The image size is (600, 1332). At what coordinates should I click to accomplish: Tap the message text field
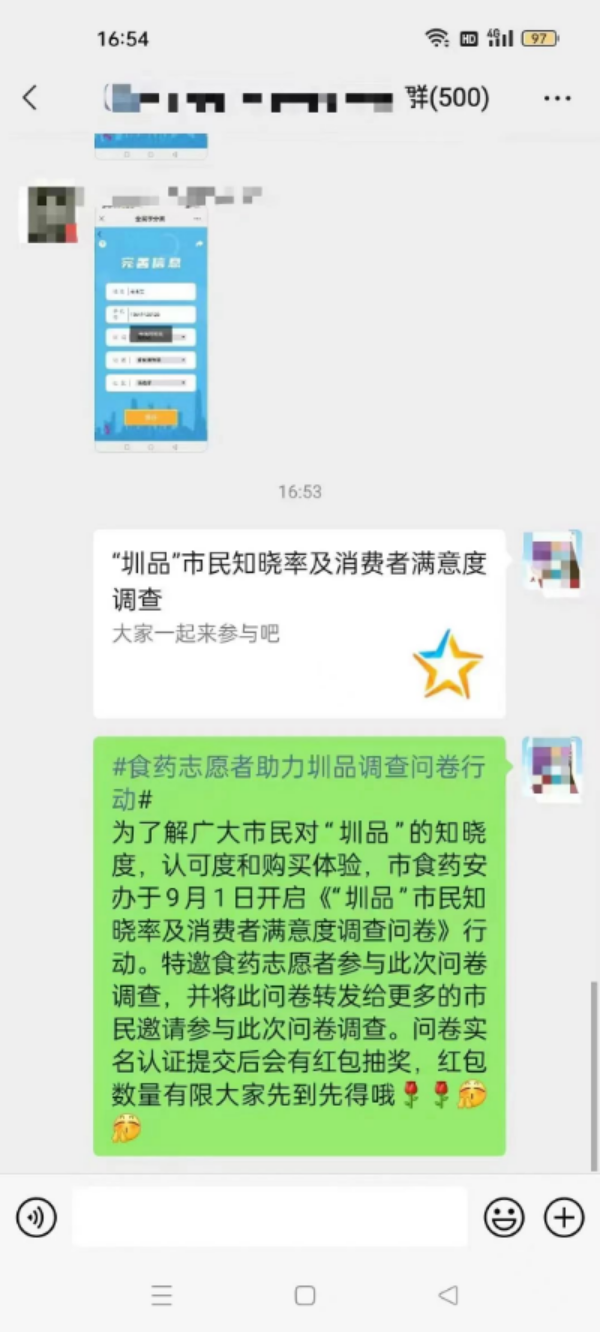270,1217
